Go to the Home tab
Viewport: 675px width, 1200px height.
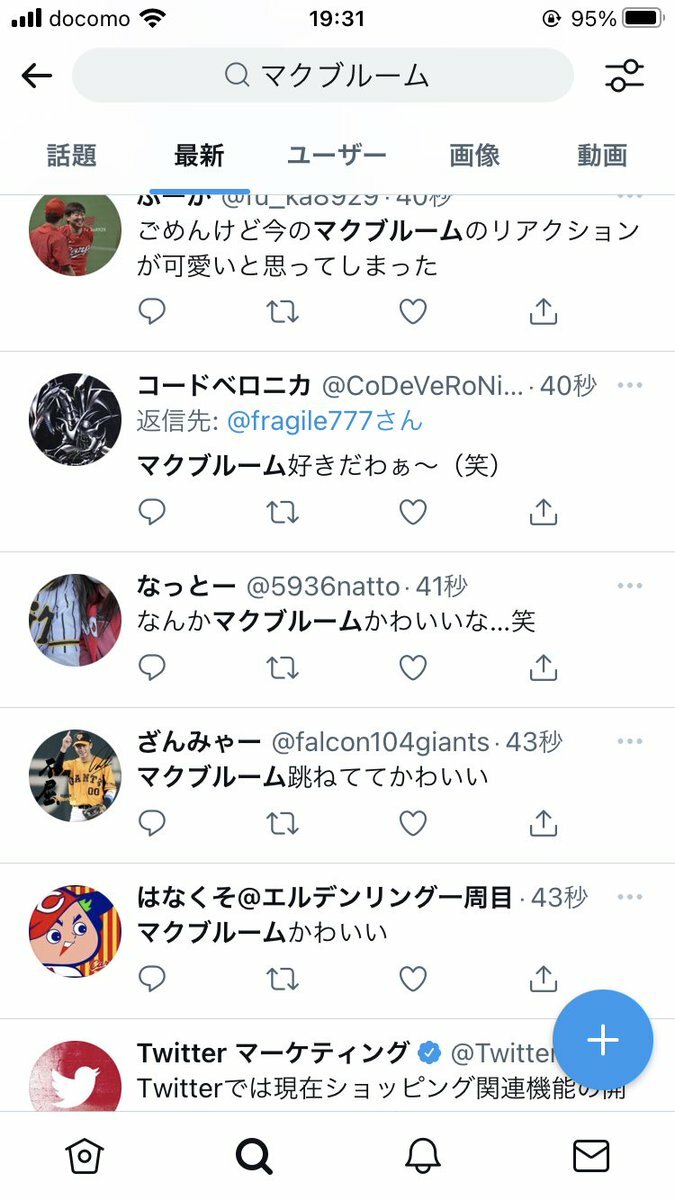[84, 1157]
